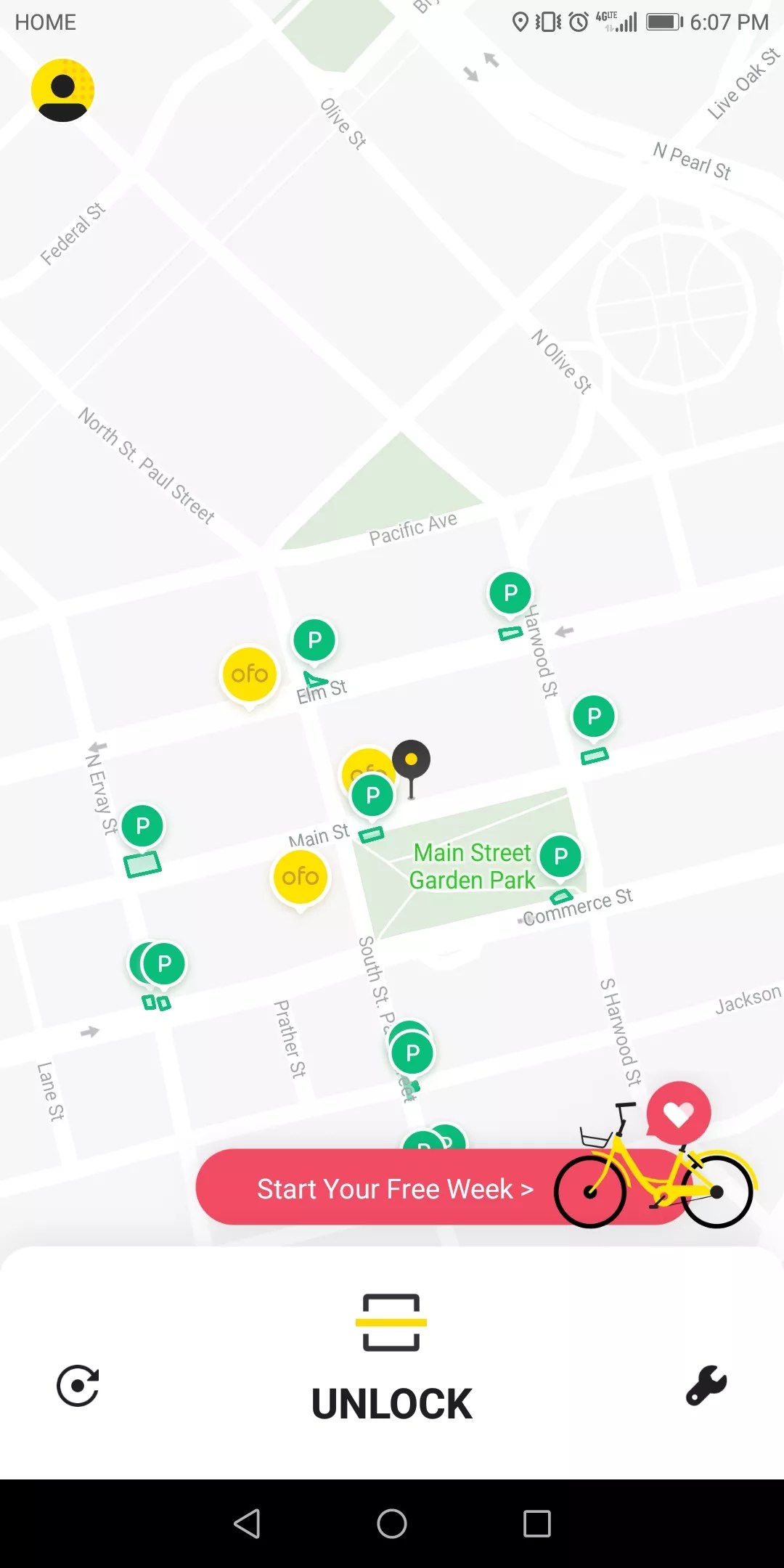Image resolution: width=784 pixels, height=1568 pixels.
Task: Select the ofo bike below Main St
Action: [301, 877]
